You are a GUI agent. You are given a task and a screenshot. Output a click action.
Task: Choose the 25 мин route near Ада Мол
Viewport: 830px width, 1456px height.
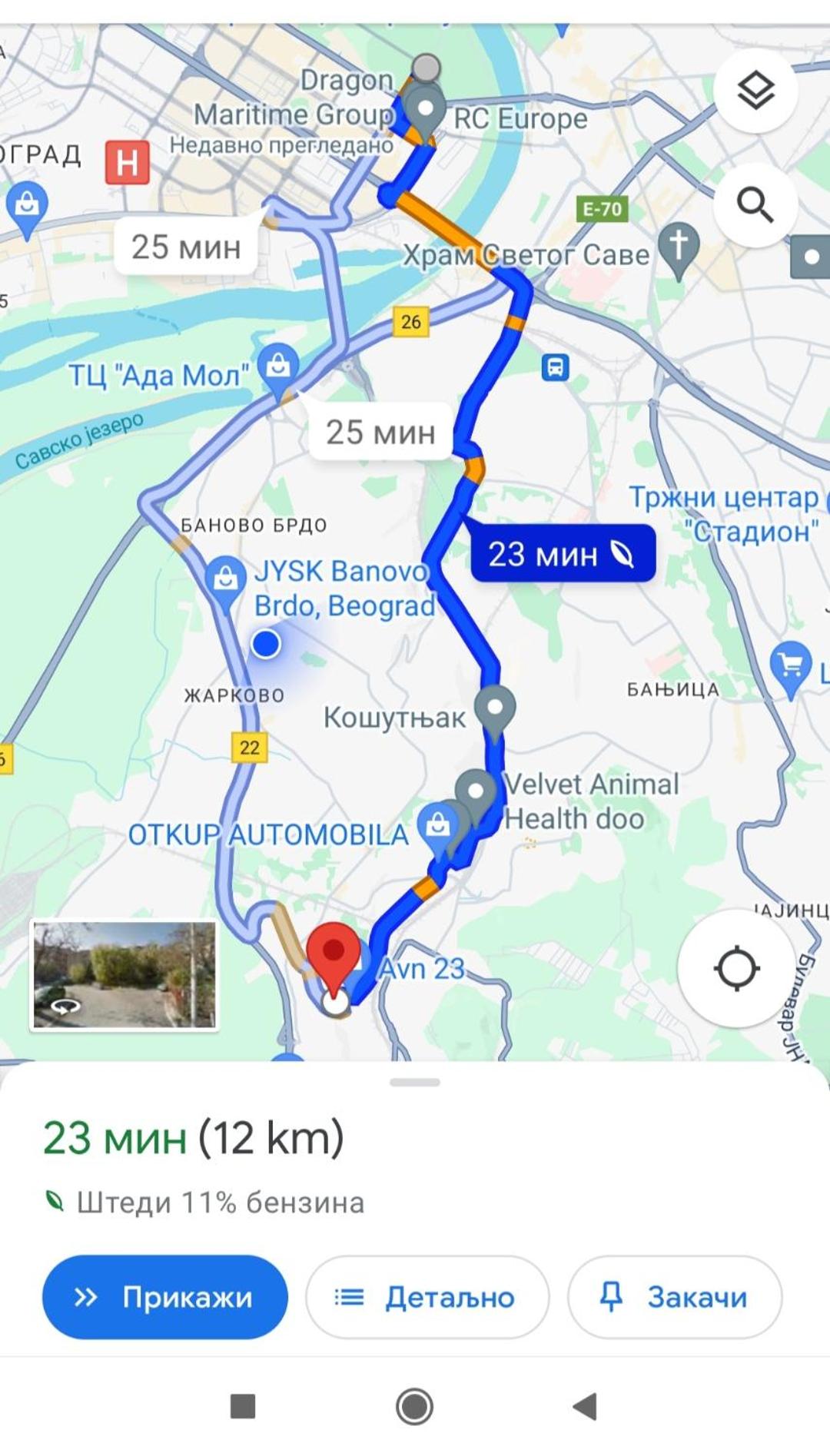pyautogui.click(x=380, y=431)
